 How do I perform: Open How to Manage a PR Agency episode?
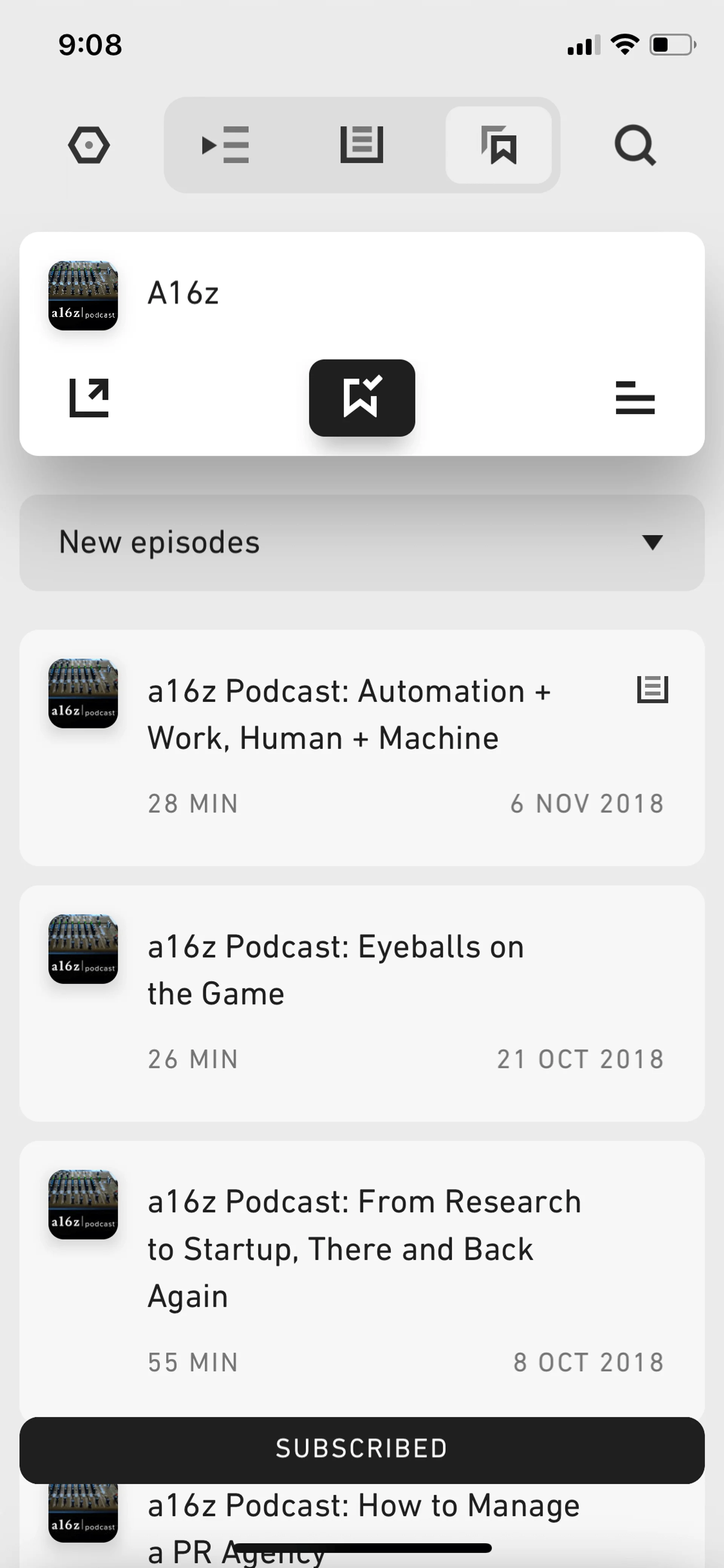point(364,1506)
